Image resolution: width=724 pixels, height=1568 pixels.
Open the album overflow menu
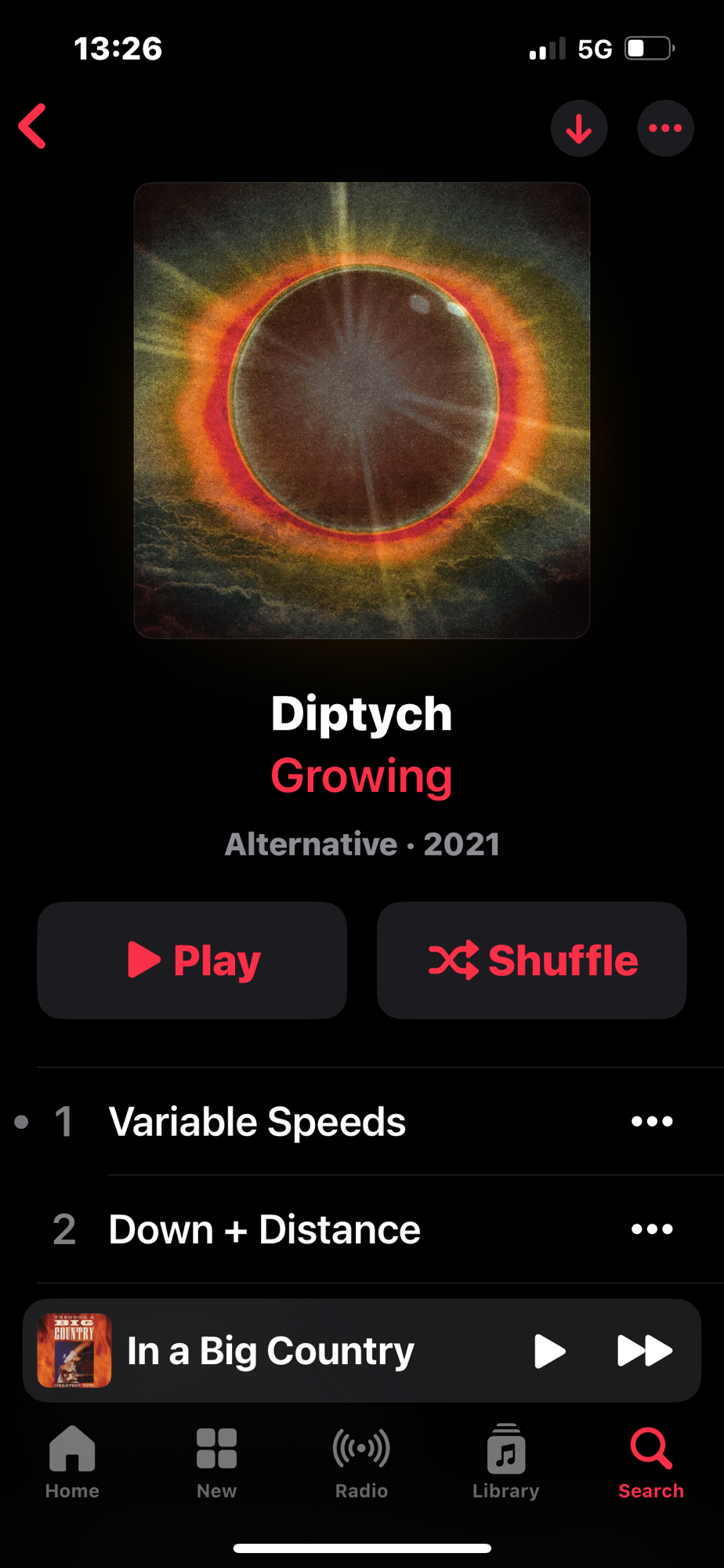point(665,129)
